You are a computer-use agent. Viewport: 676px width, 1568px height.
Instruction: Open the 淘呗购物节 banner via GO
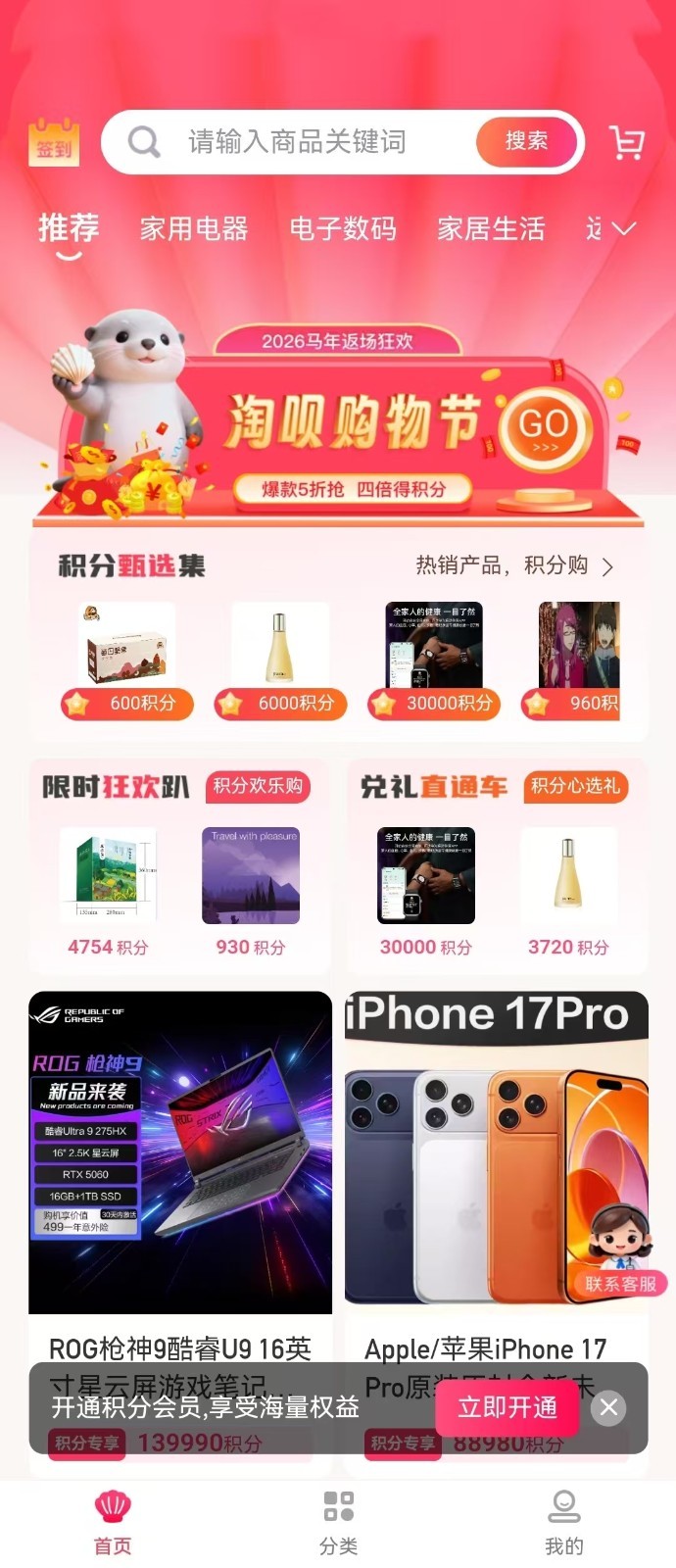pyautogui.click(x=544, y=428)
